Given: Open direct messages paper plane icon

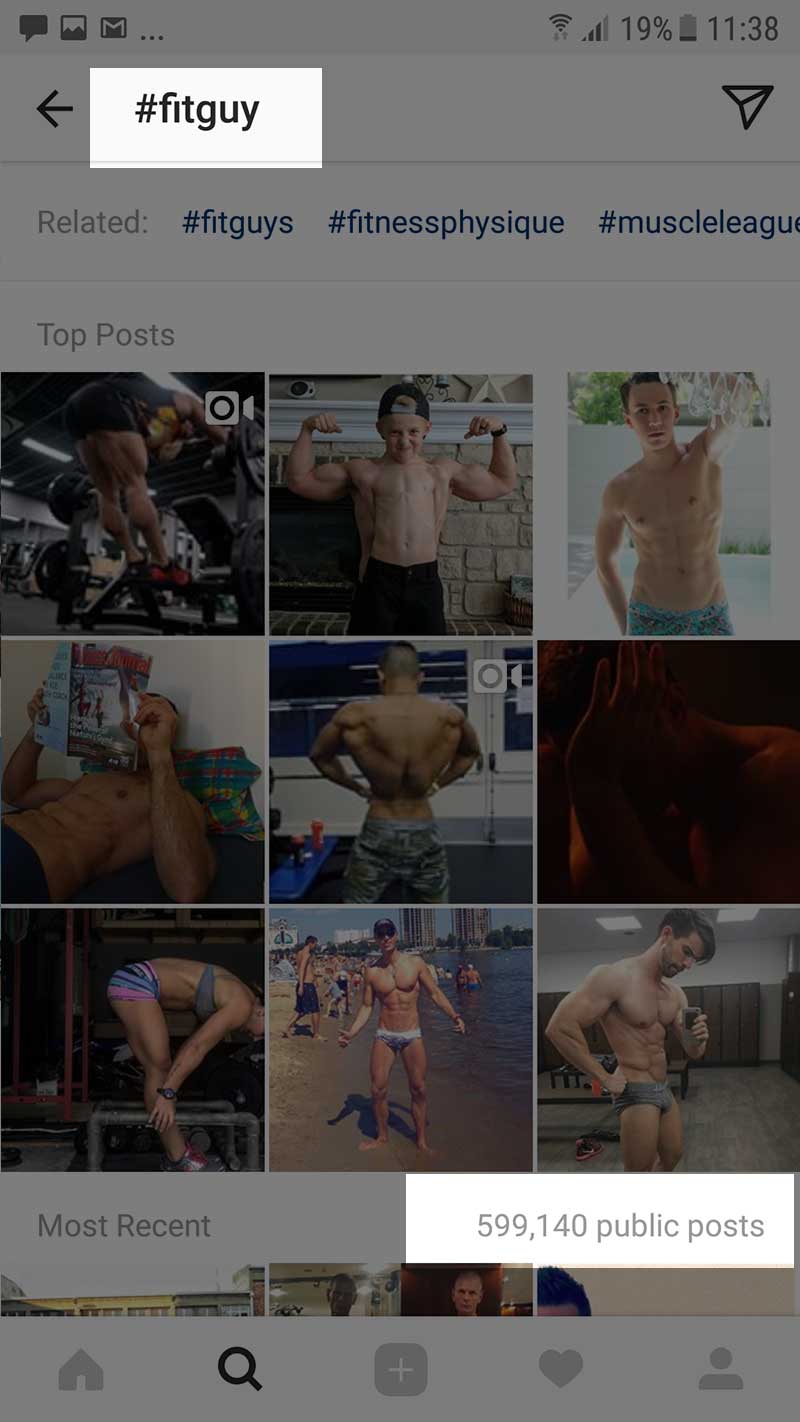Looking at the screenshot, I should (x=747, y=107).
